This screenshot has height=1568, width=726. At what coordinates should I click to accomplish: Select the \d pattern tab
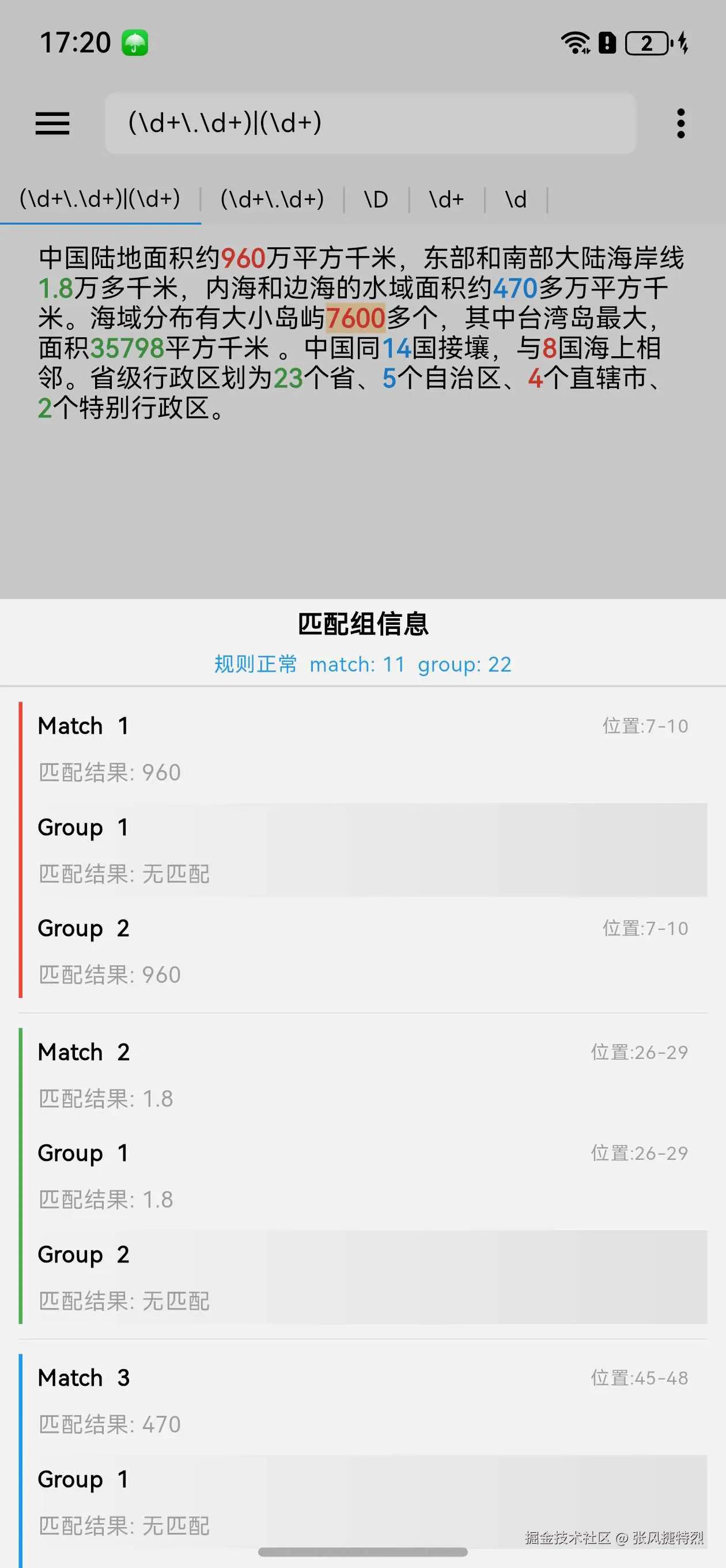(517, 199)
